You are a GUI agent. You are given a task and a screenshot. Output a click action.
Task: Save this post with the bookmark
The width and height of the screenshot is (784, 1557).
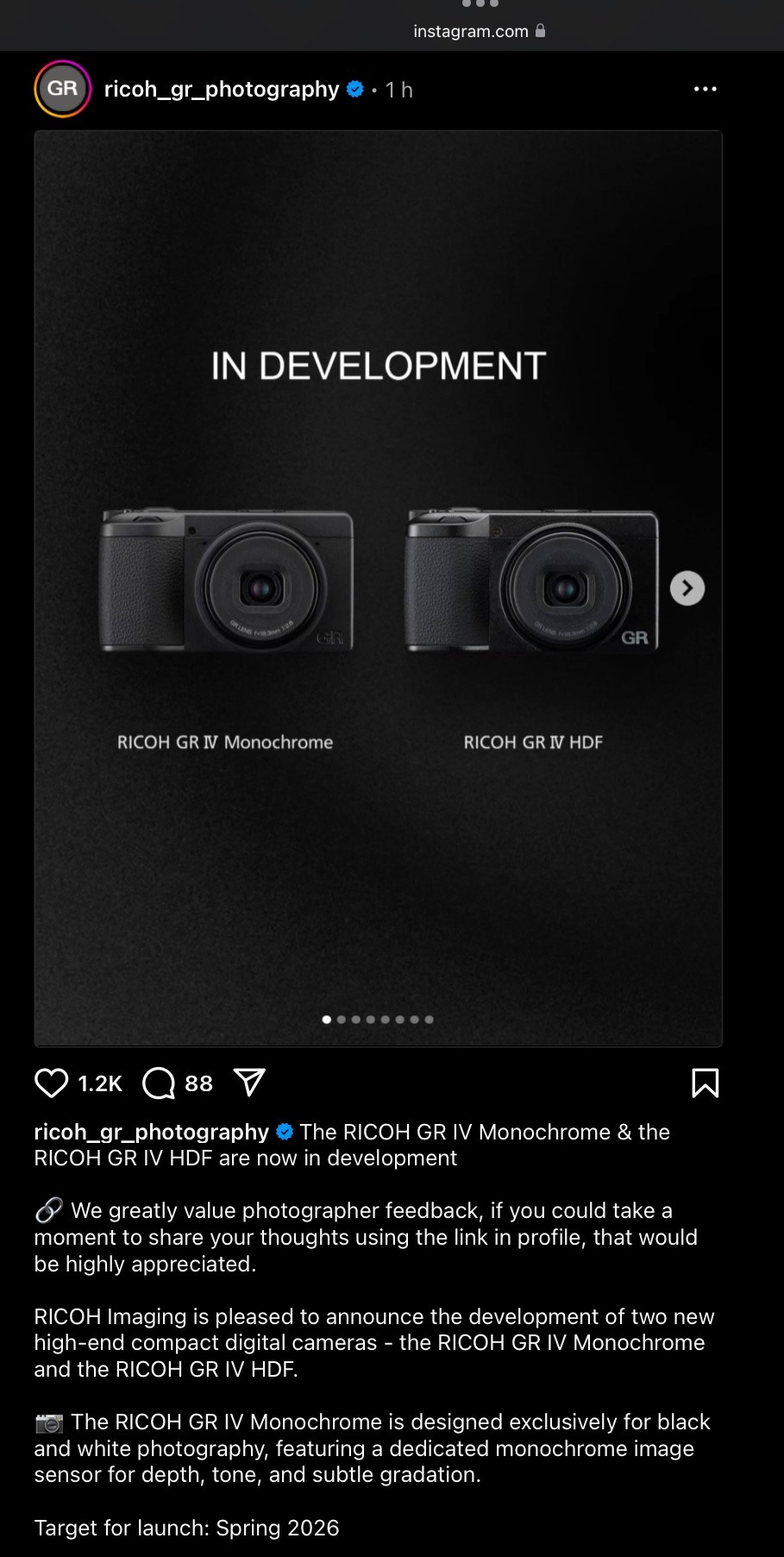[x=705, y=1083]
